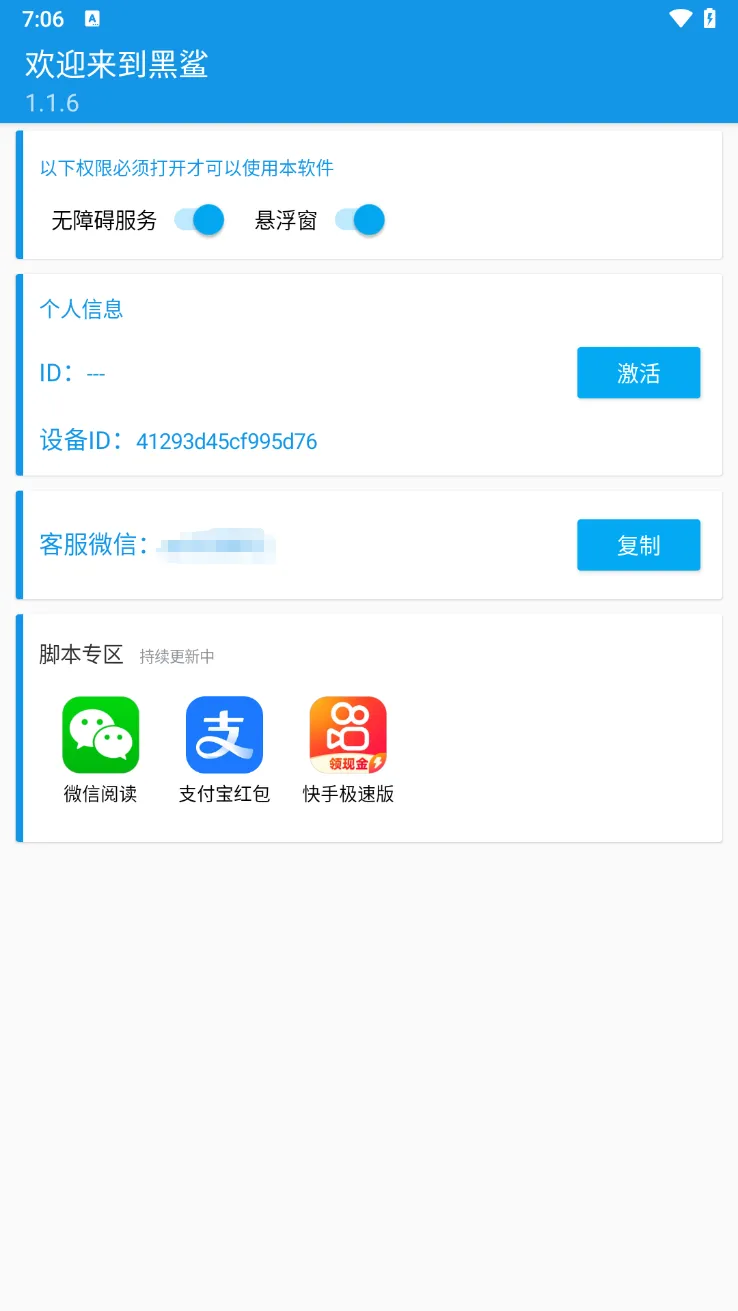Click the blurred customer service WeChat name

point(217,545)
